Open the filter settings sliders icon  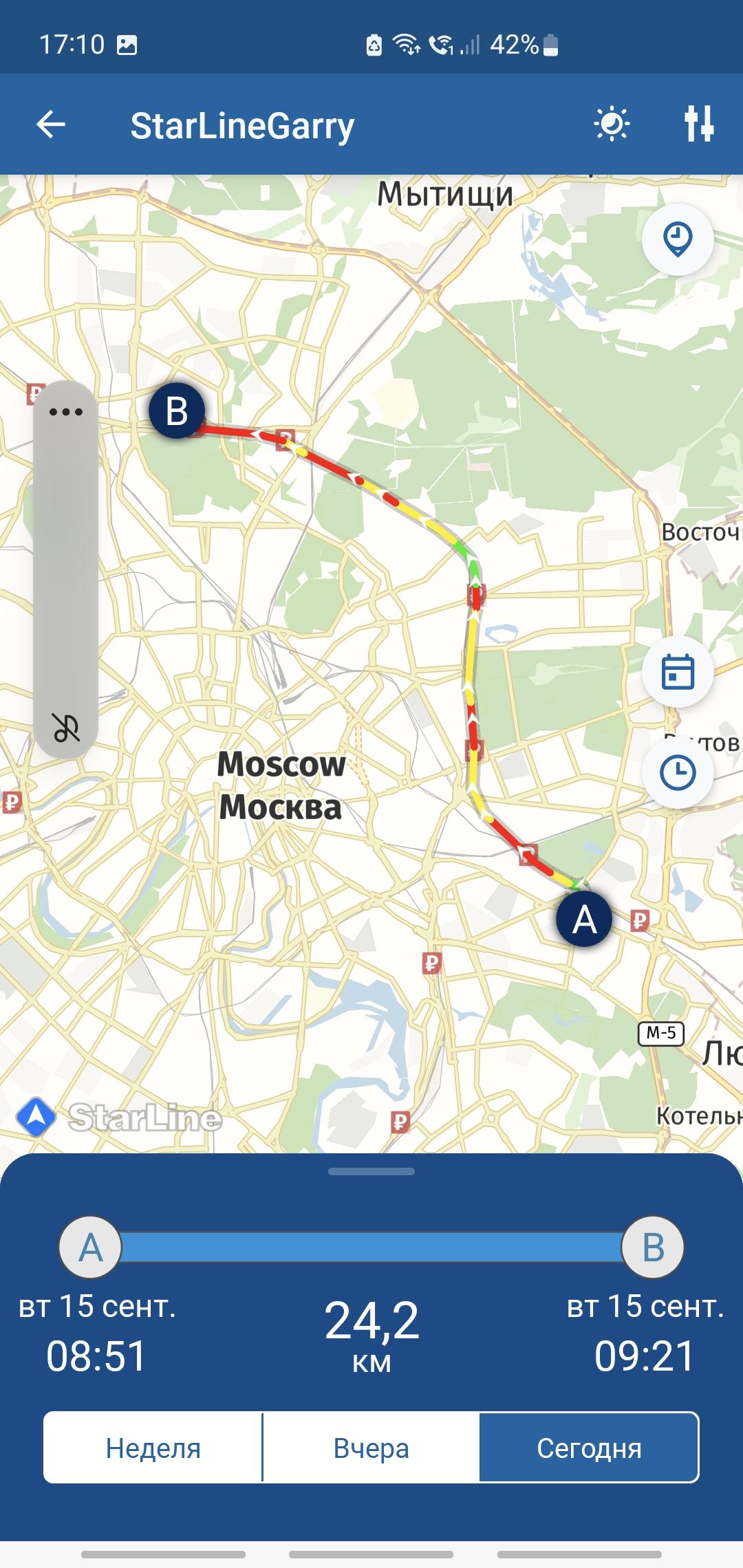(699, 124)
